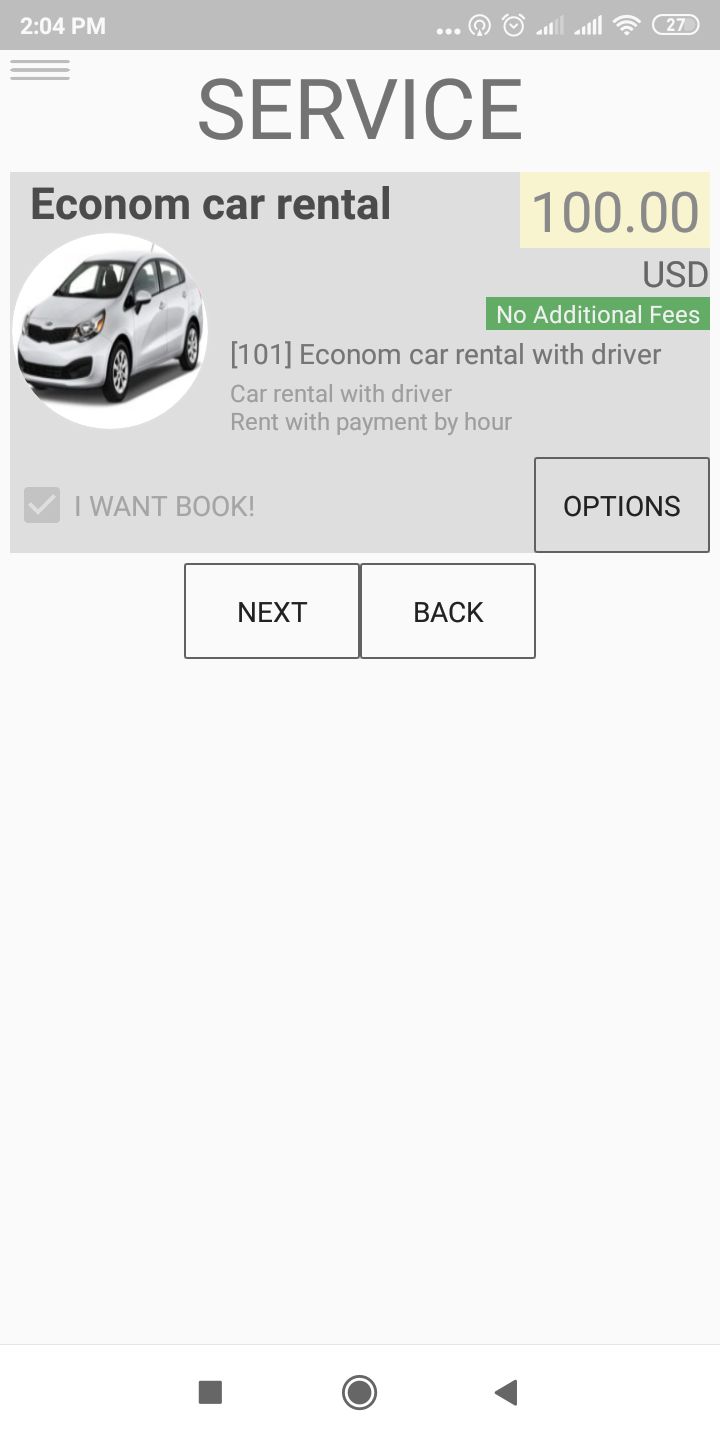Proceed with the NEXT button
This screenshot has height=1440, width=720.
[272, 611]
